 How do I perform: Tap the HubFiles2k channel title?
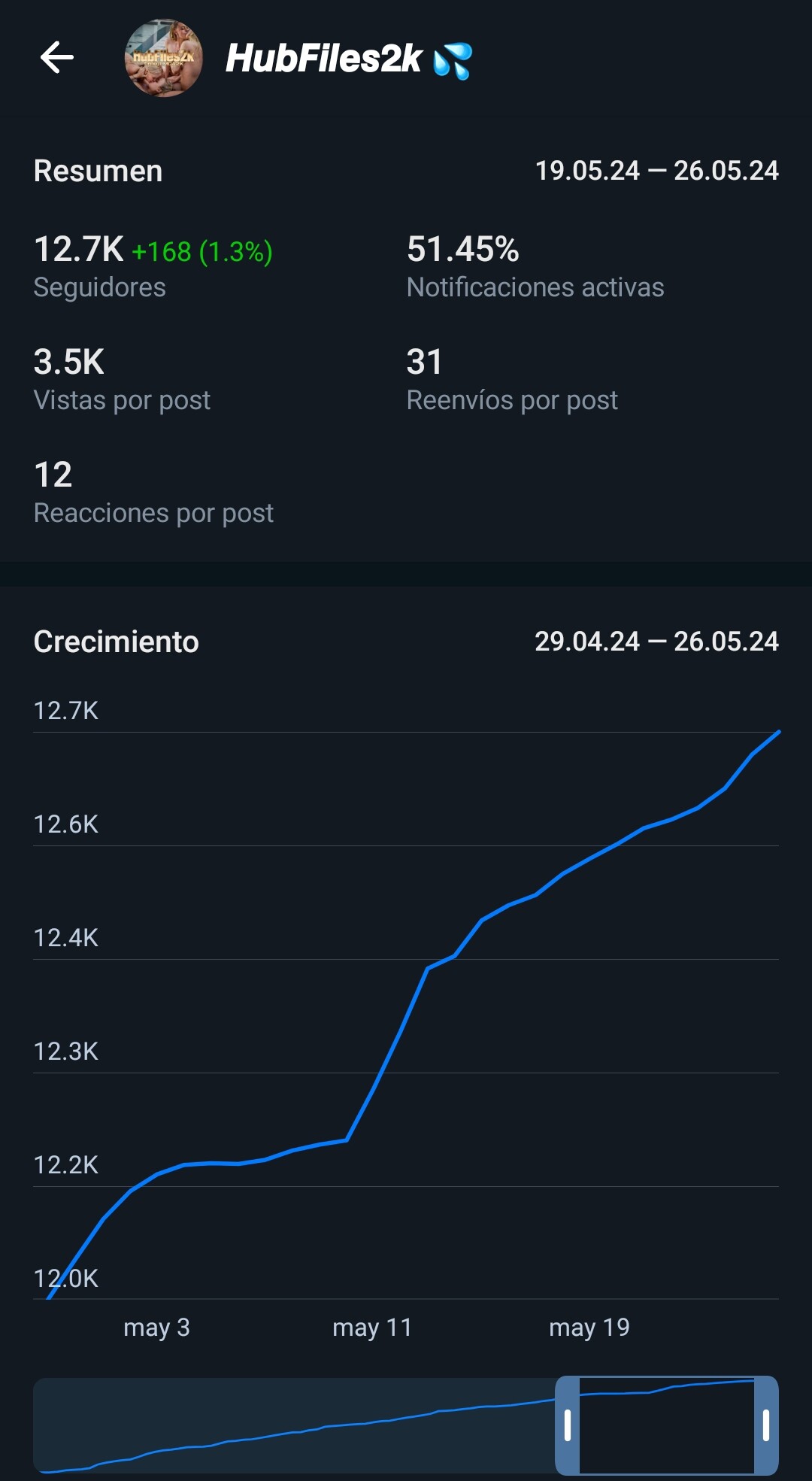[324, 59]
